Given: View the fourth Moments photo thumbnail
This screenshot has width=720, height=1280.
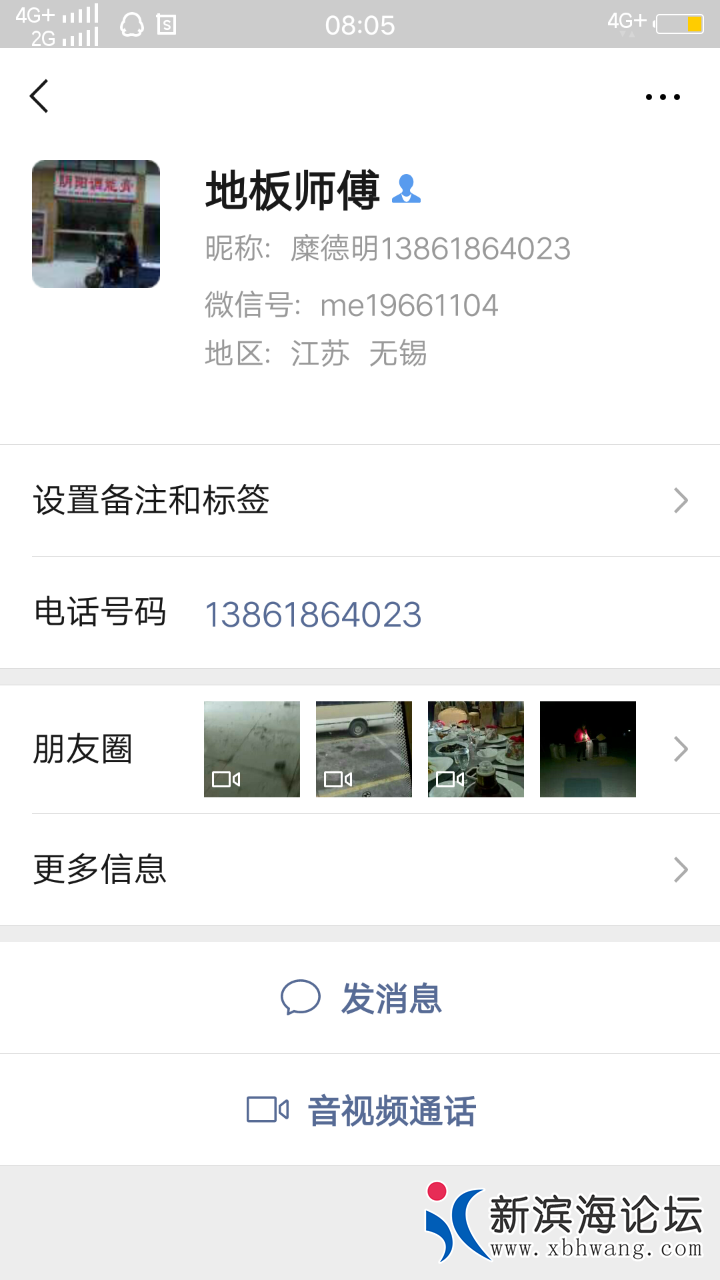Looking at the screenshot, I should (x=587, y=749).
